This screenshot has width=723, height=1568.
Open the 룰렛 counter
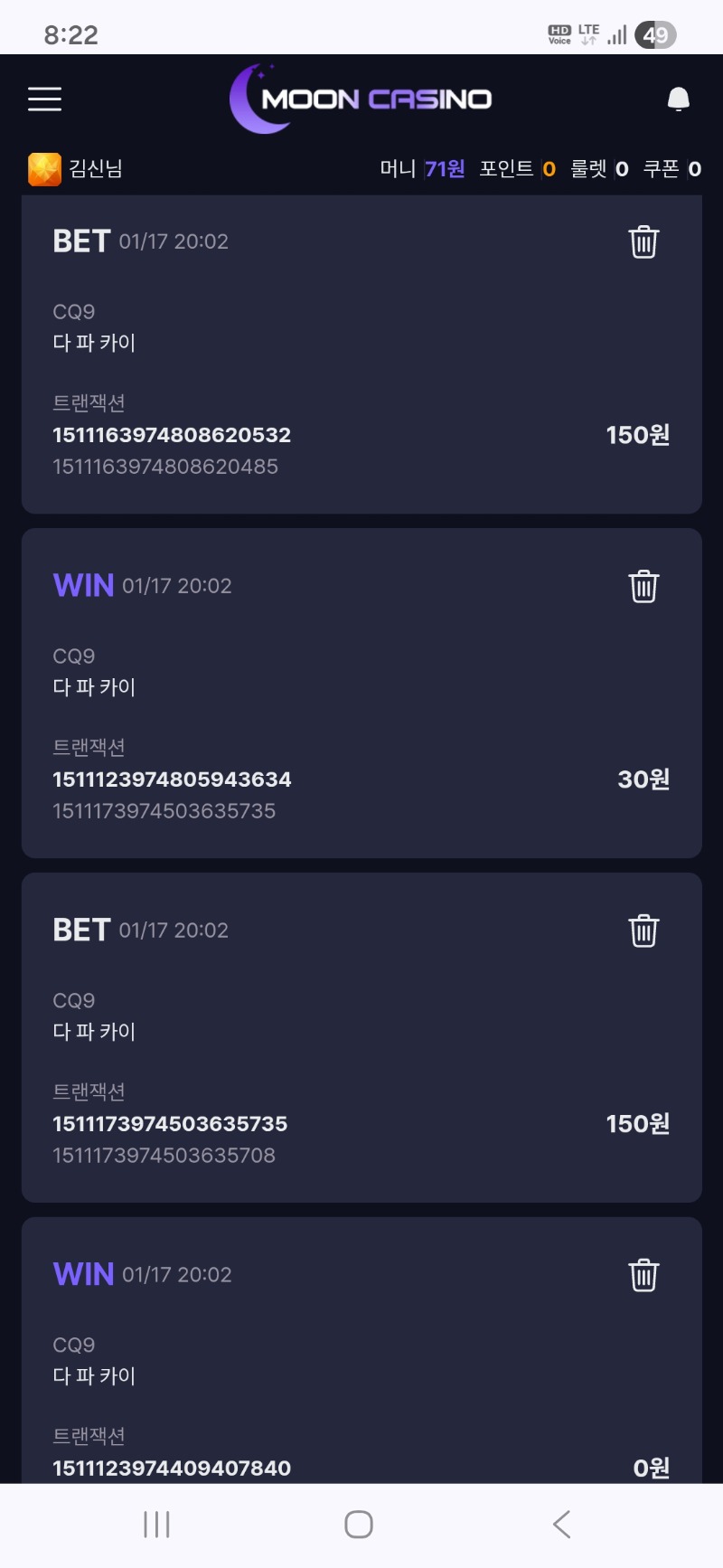[x=598, y=168]
